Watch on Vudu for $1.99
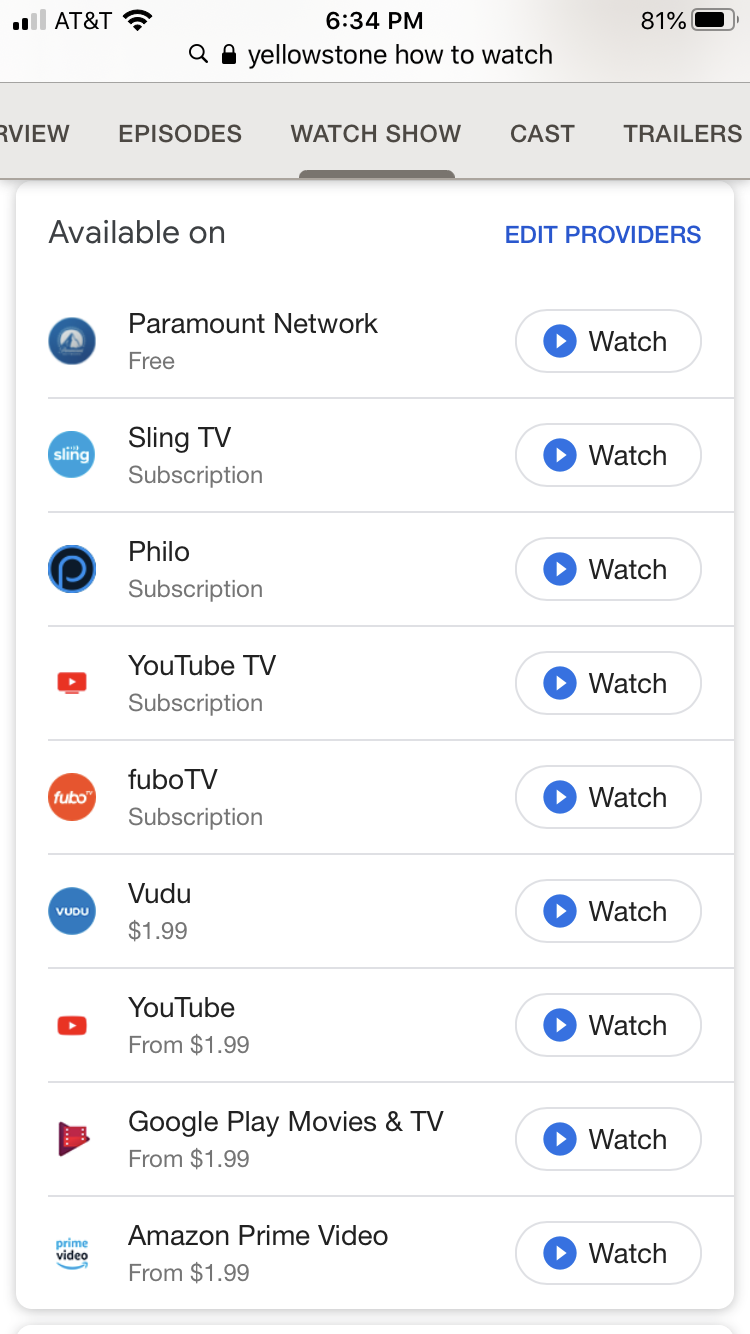The width and height of the screenshot is (750, 1334). (607, 911)
